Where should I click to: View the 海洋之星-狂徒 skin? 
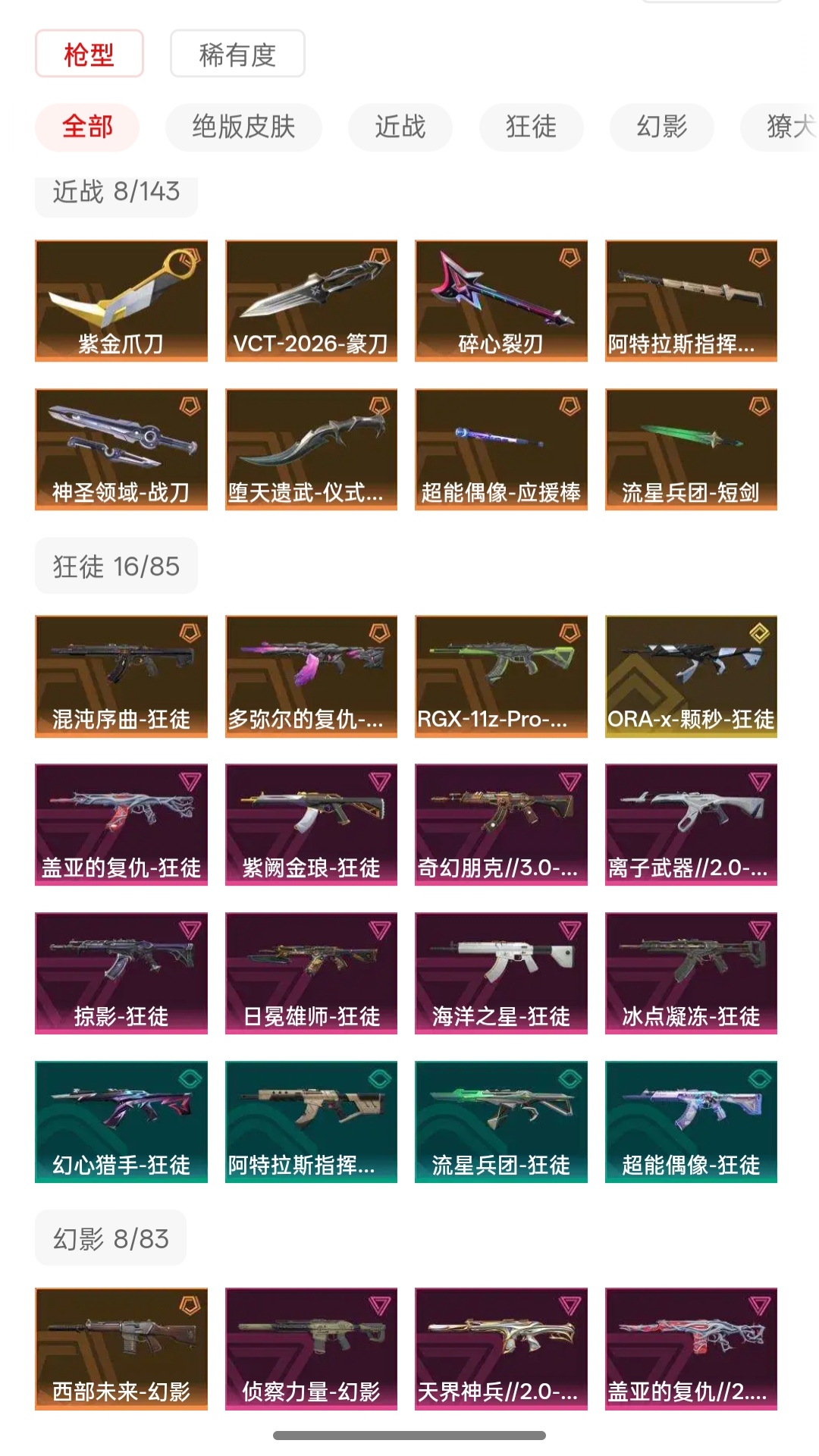point(500,973)
